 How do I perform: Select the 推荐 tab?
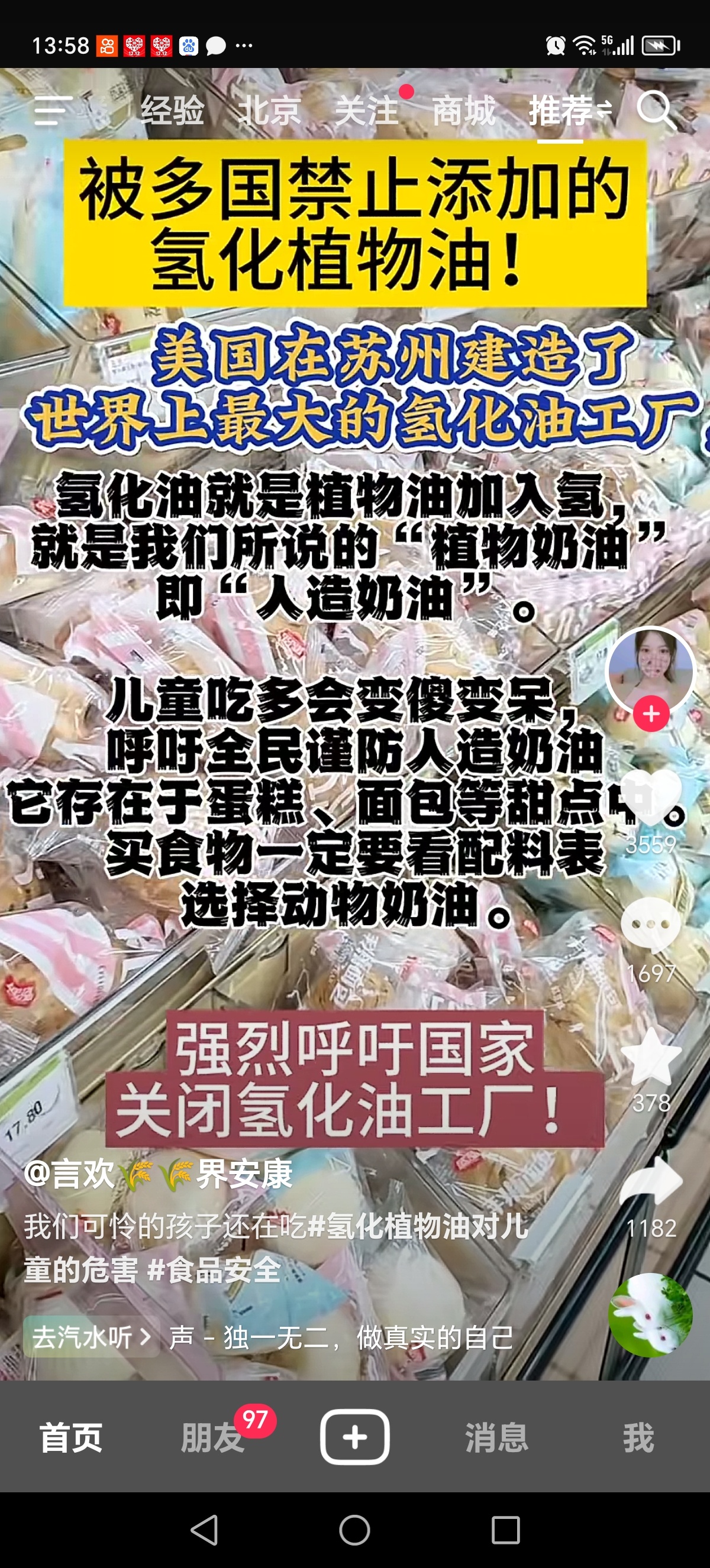pos(561,111)
